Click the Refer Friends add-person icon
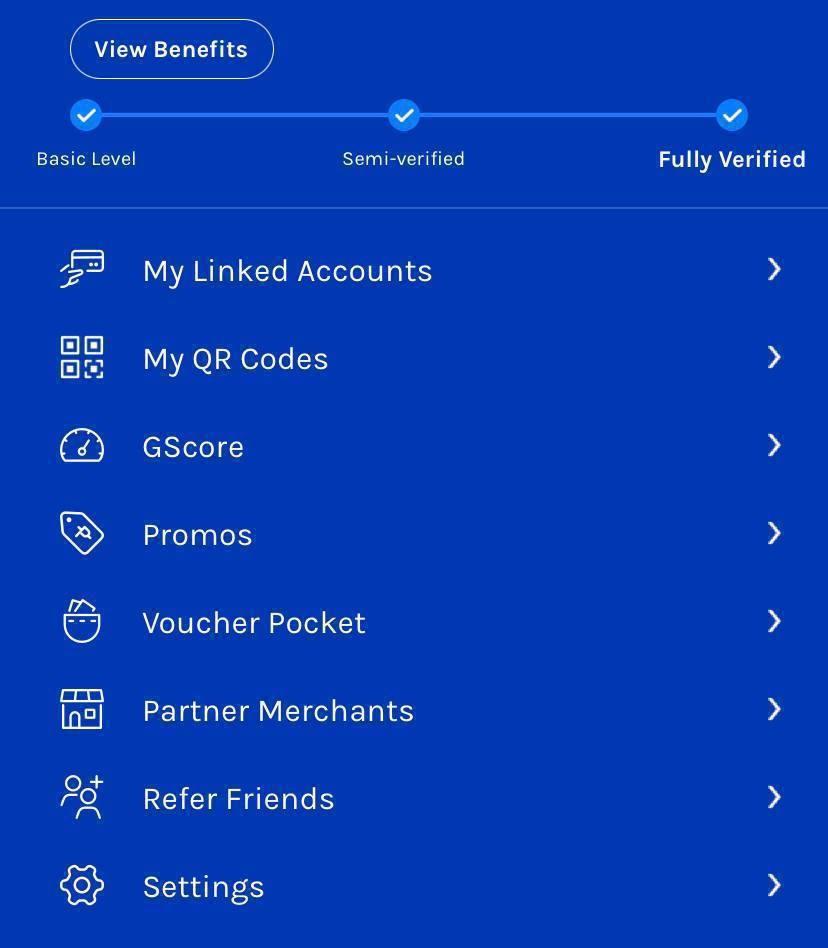The image size is (828, 948). 81,797
